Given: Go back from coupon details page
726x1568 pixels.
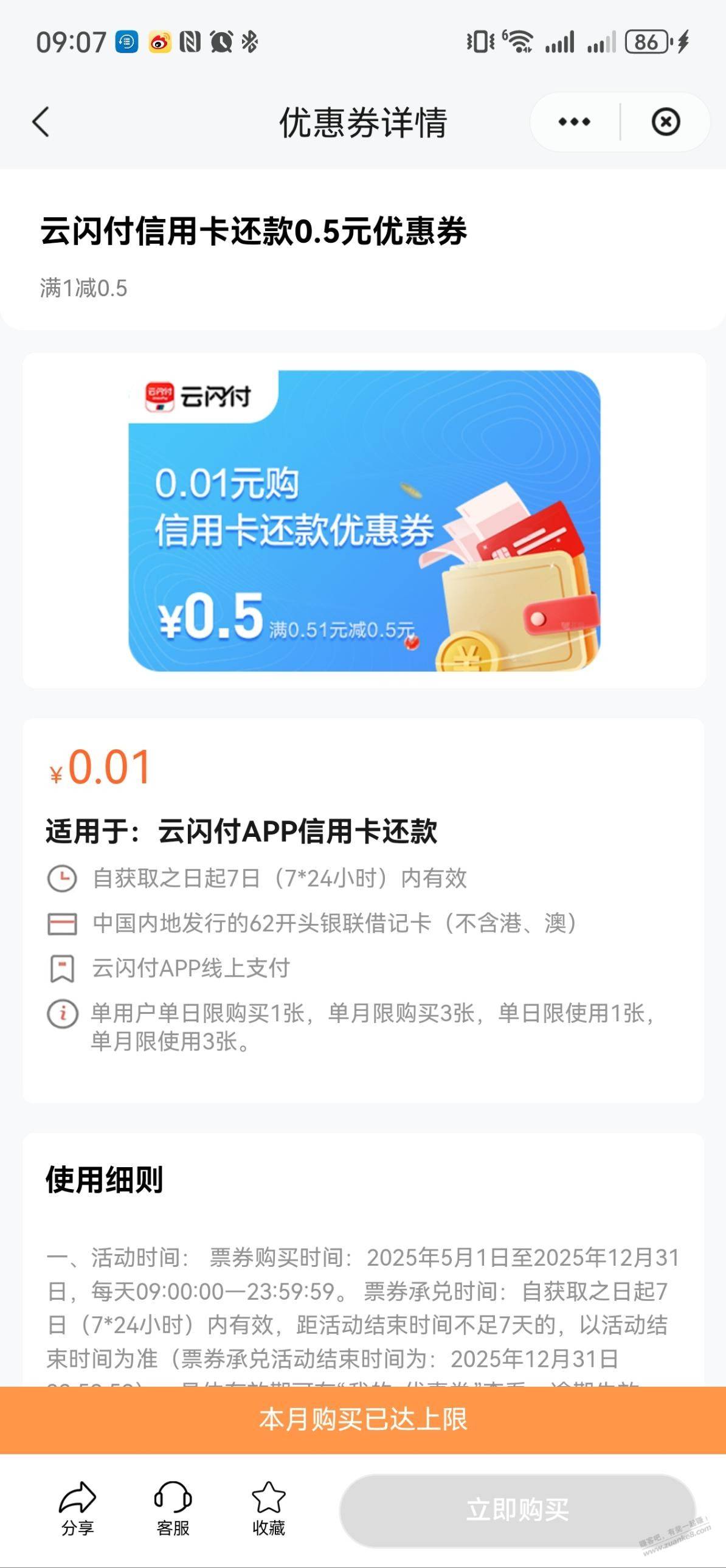Looking at the screenshot, I should (41, 122).
